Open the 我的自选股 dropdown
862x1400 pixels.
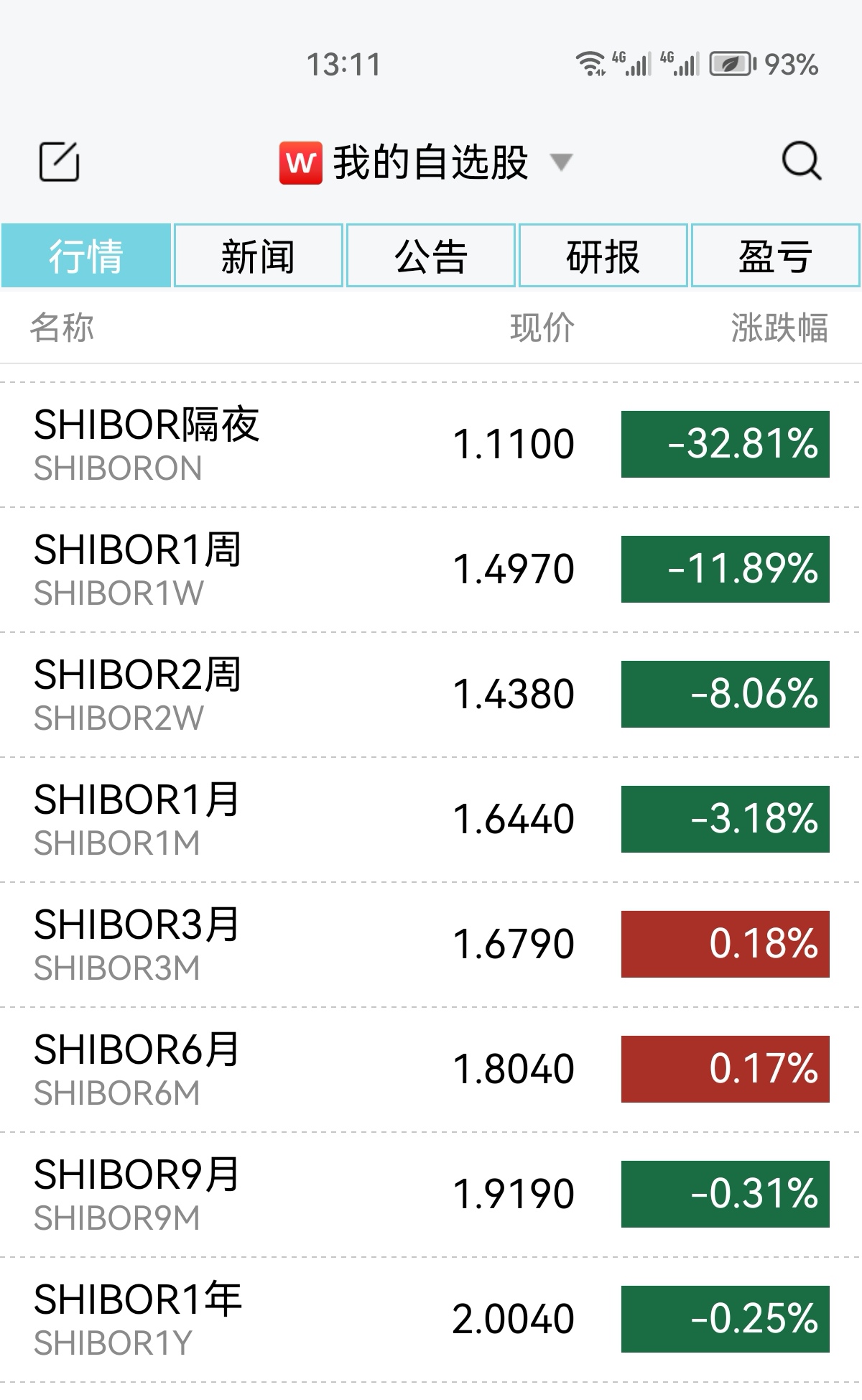(x=562, y=164)
